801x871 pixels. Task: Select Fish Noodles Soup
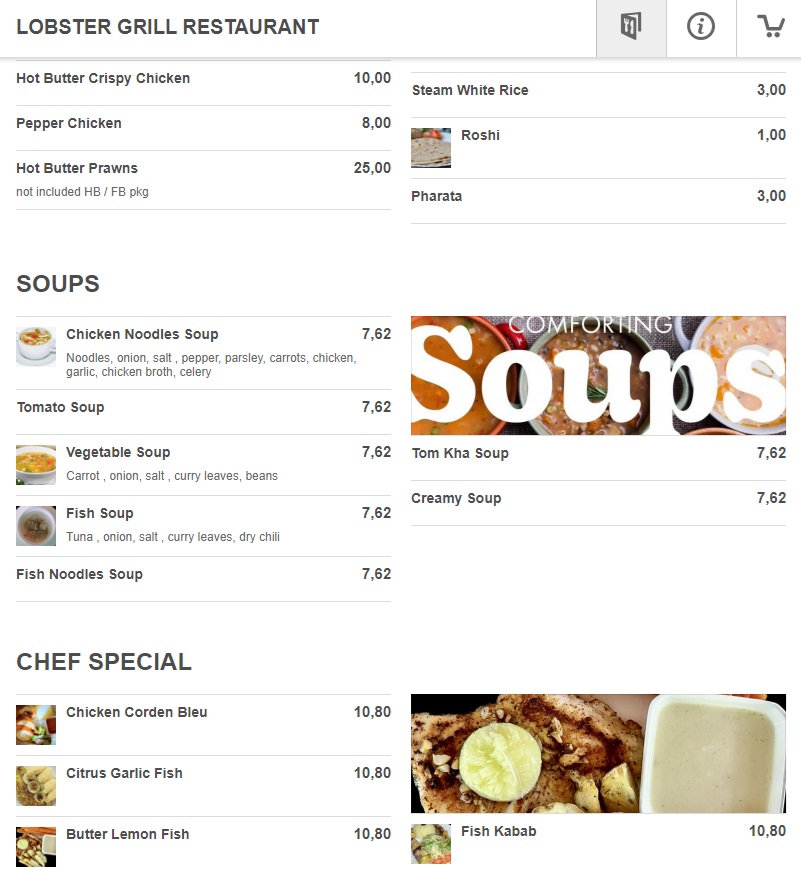tap(80, 575)
